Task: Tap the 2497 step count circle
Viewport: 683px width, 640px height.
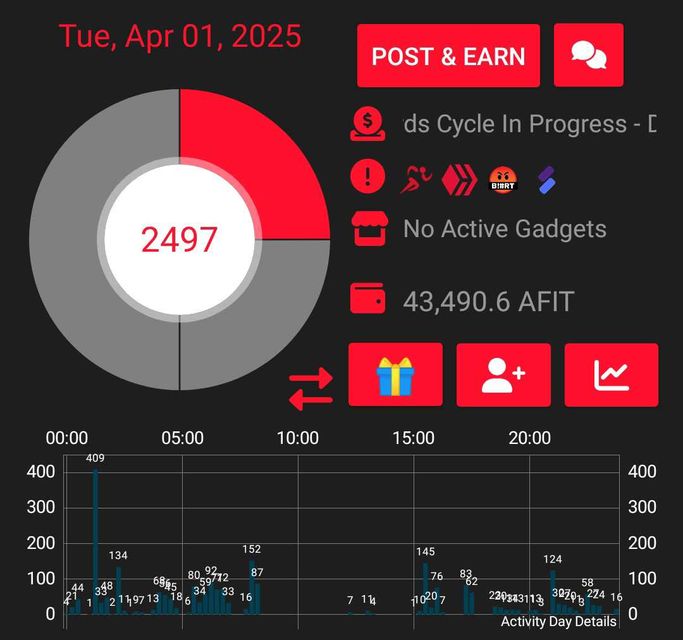Action: [179, 240]
